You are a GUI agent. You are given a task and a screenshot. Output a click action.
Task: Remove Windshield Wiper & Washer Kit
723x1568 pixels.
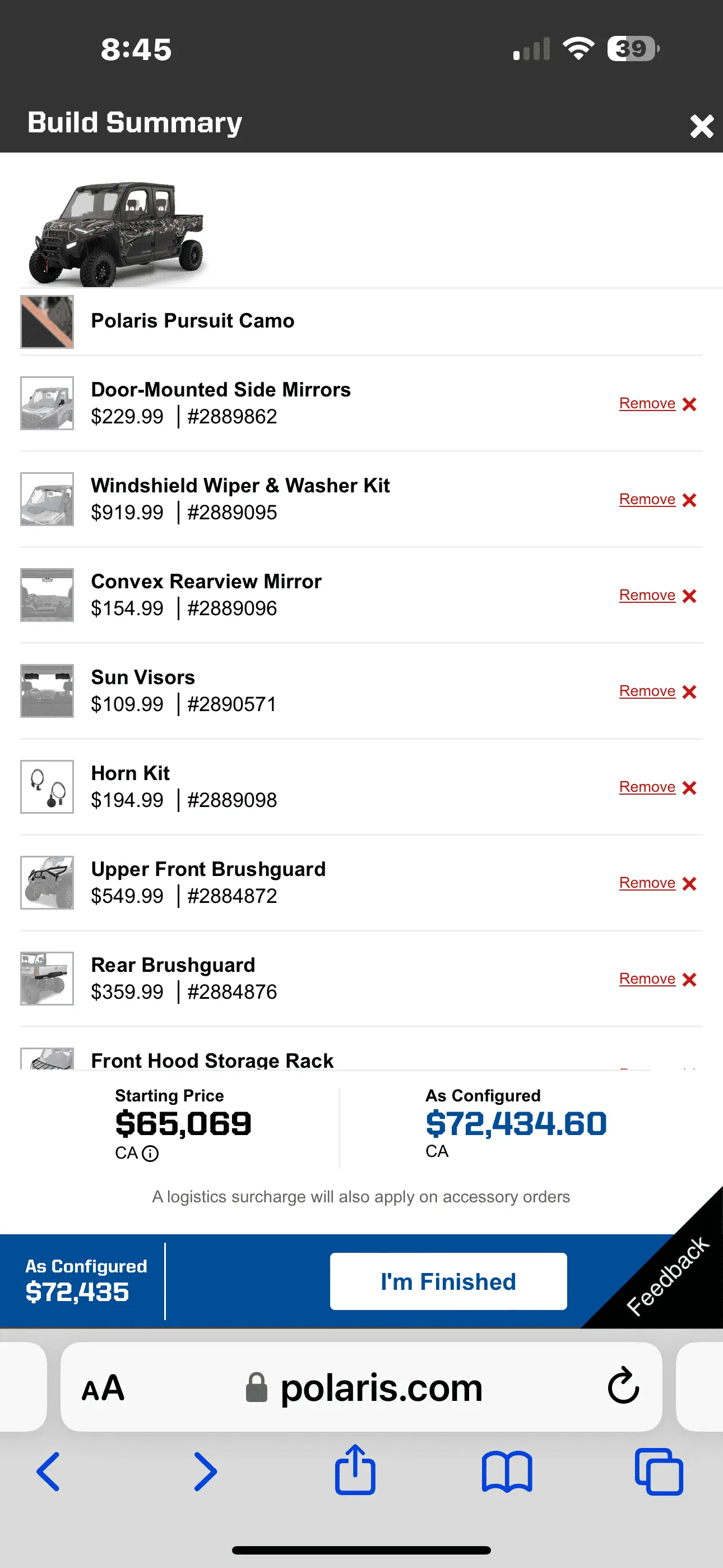(x=657, y=500)
